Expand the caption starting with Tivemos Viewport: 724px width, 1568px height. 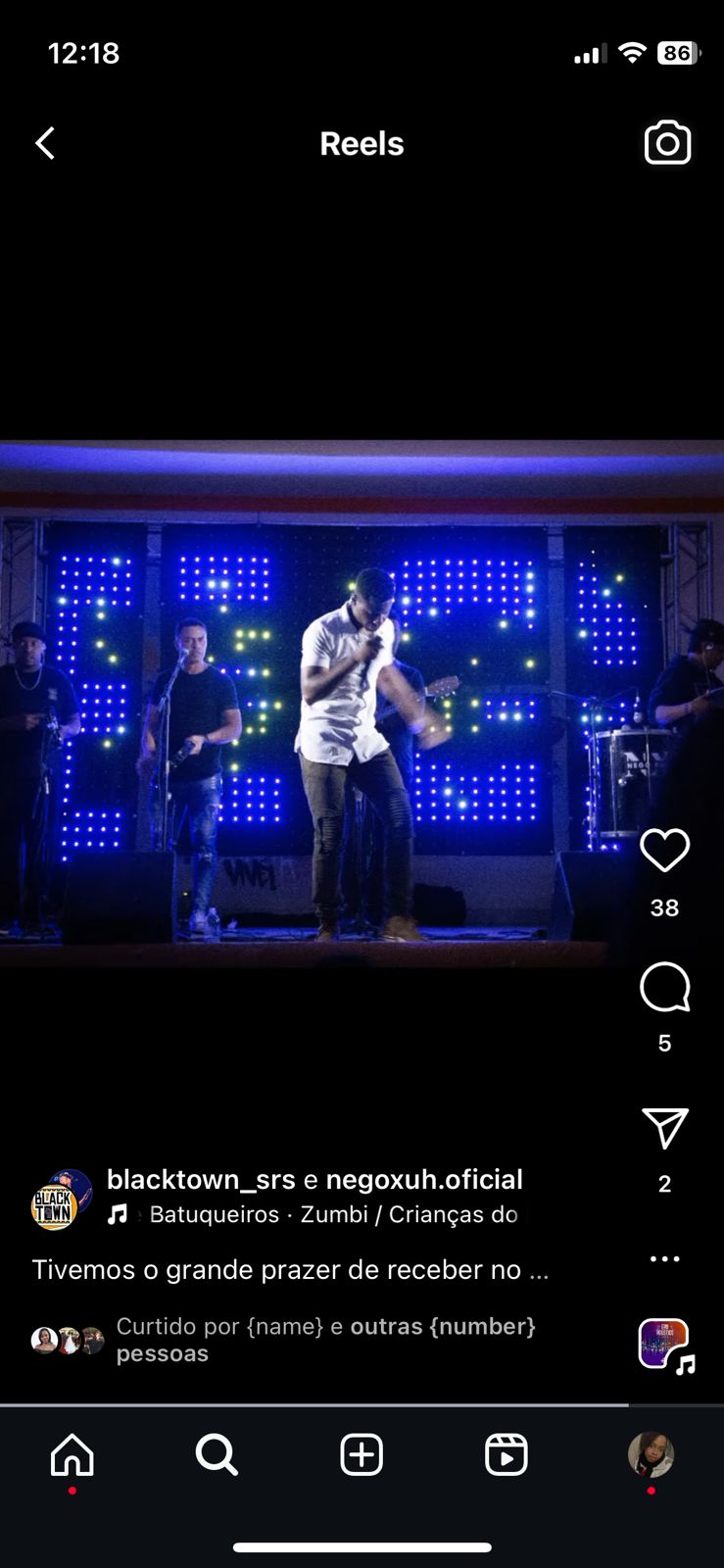(290, 1269)
